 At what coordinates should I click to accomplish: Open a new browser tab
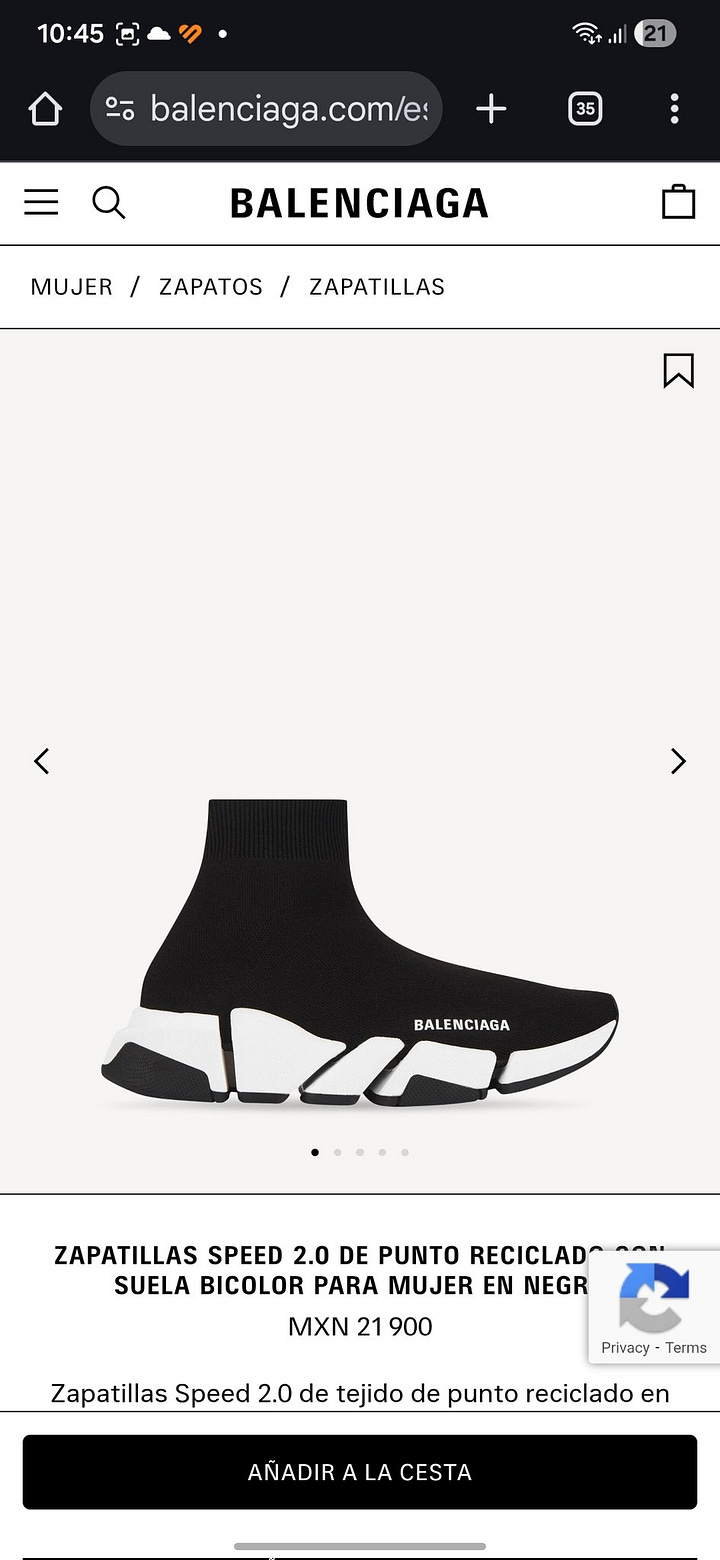coord(491,109)
